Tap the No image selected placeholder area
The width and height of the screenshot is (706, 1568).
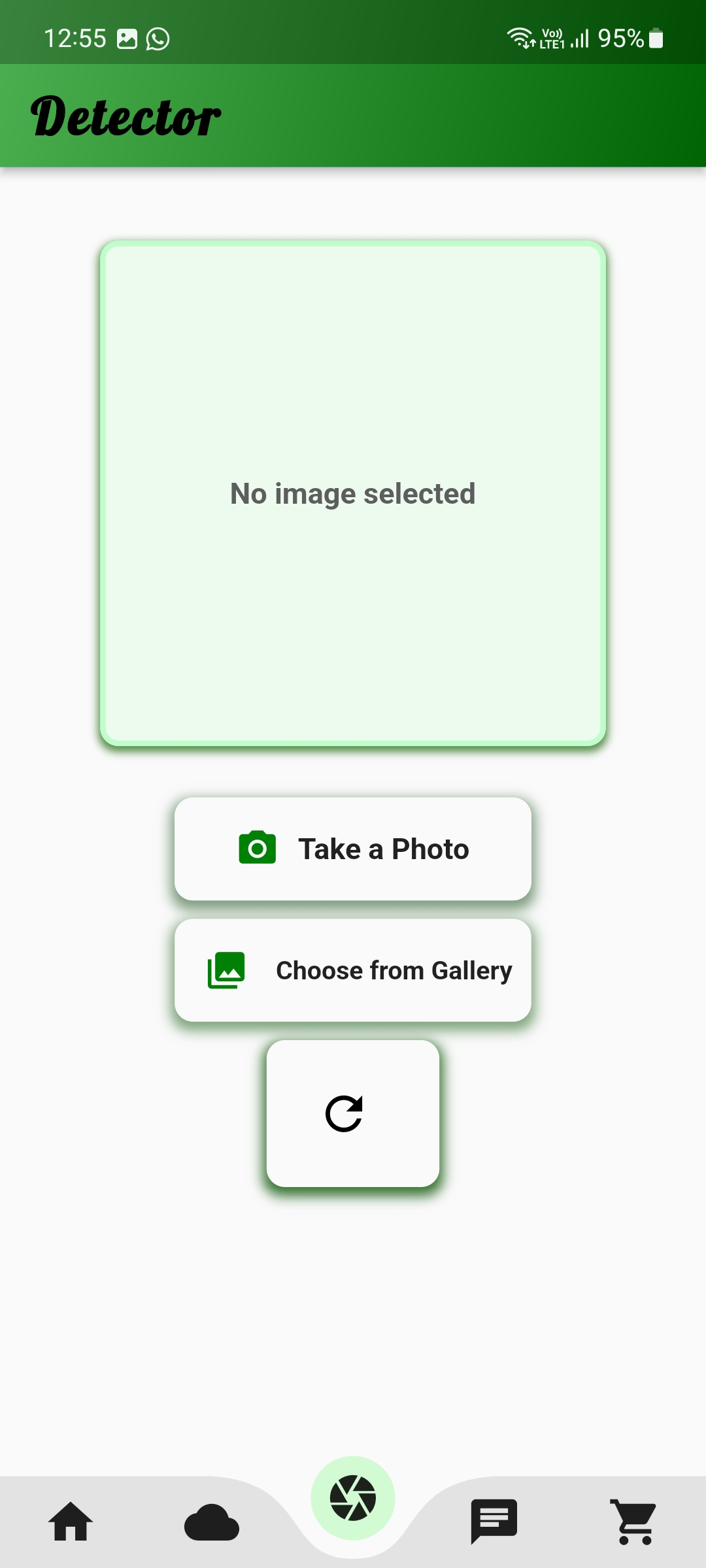(x=353, y=493)
